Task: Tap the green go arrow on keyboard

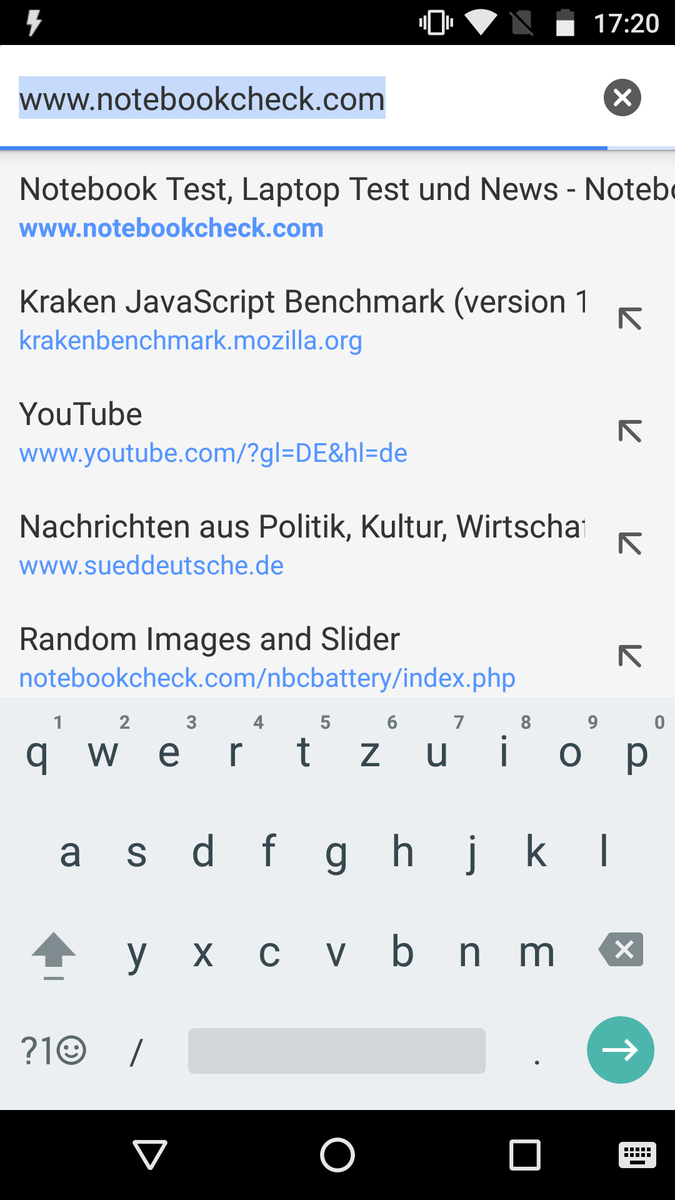Action: [x=620, y=1050]
